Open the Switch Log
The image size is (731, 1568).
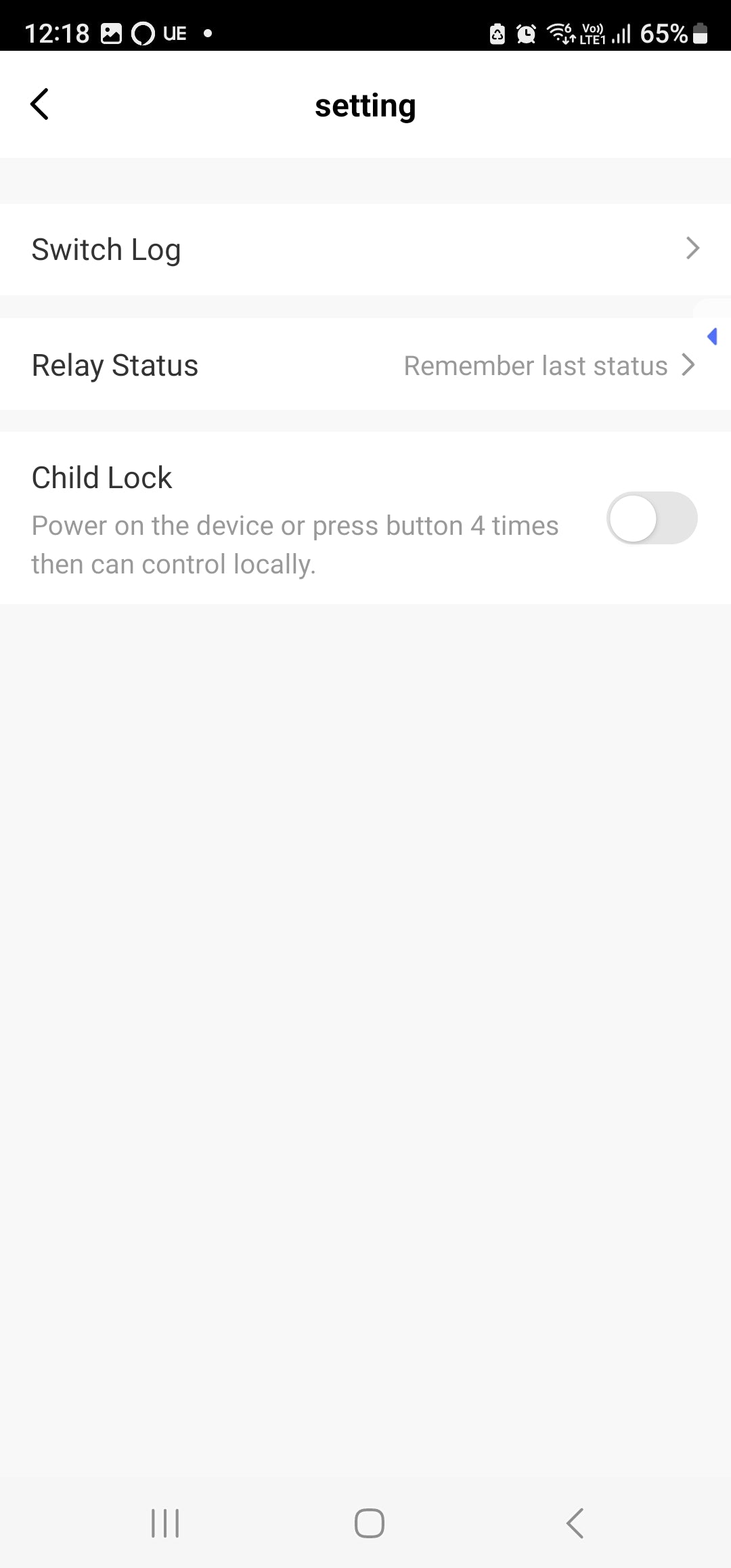pyautogui.click(x=365, y=249)
